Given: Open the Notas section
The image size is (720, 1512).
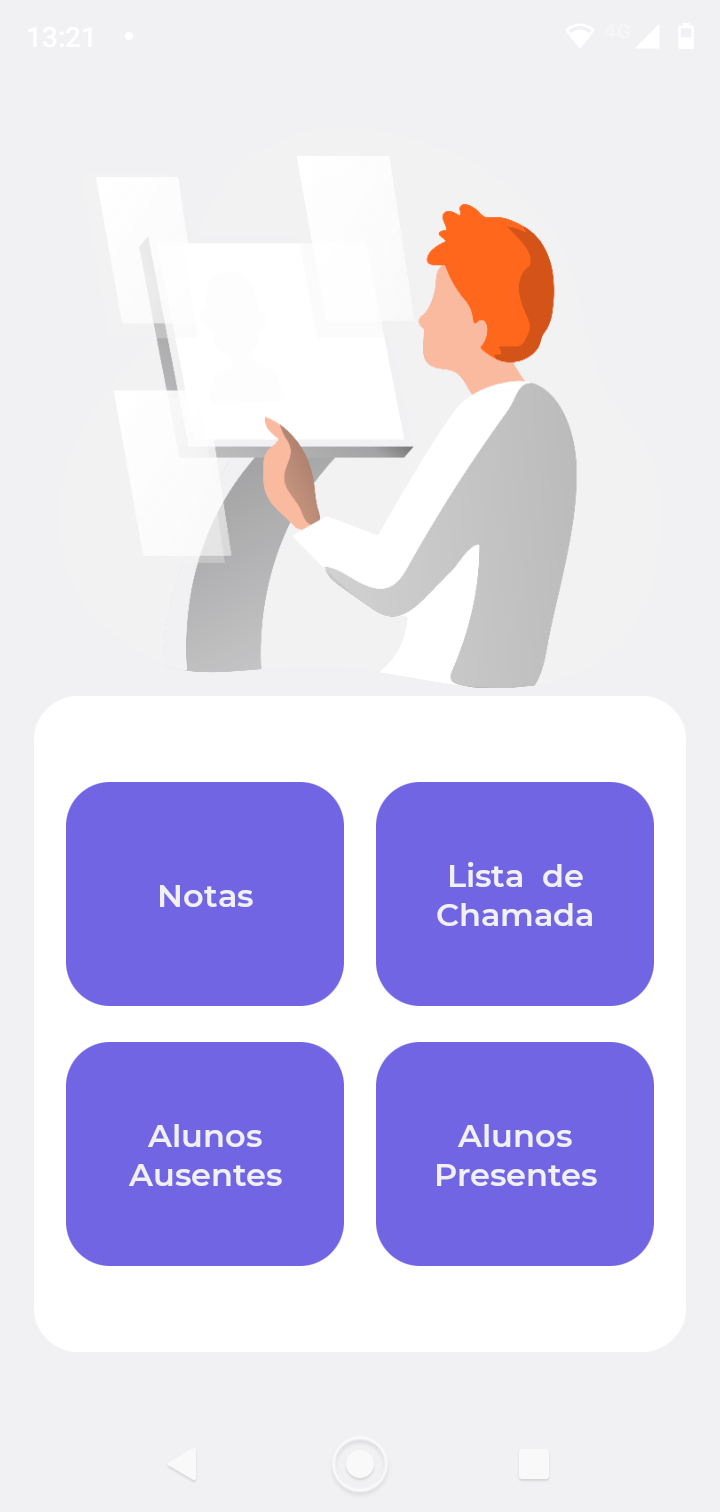Looking at the screenshot, I should (x=205, y=894).
